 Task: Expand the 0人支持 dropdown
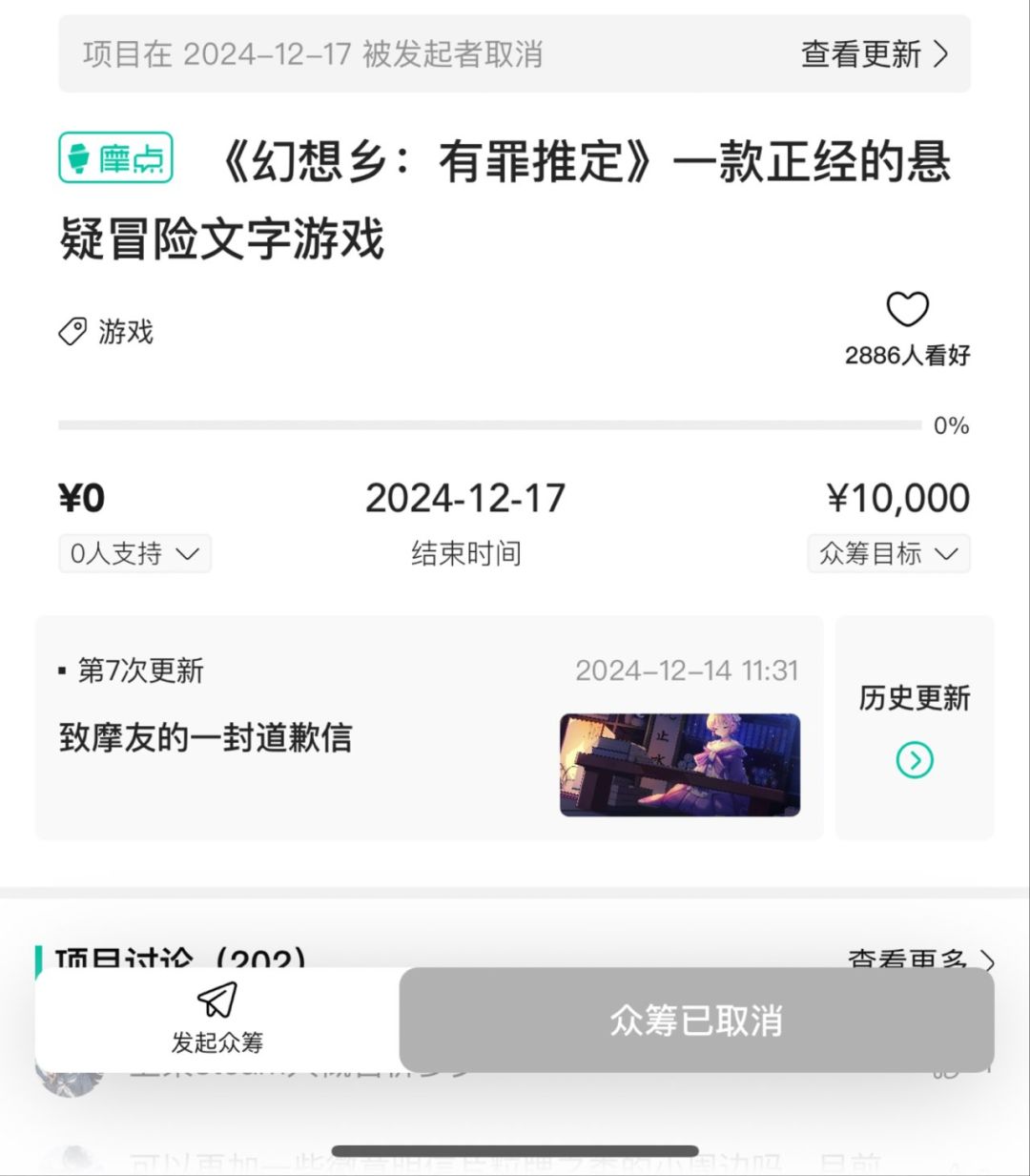(x=134, y=554)
